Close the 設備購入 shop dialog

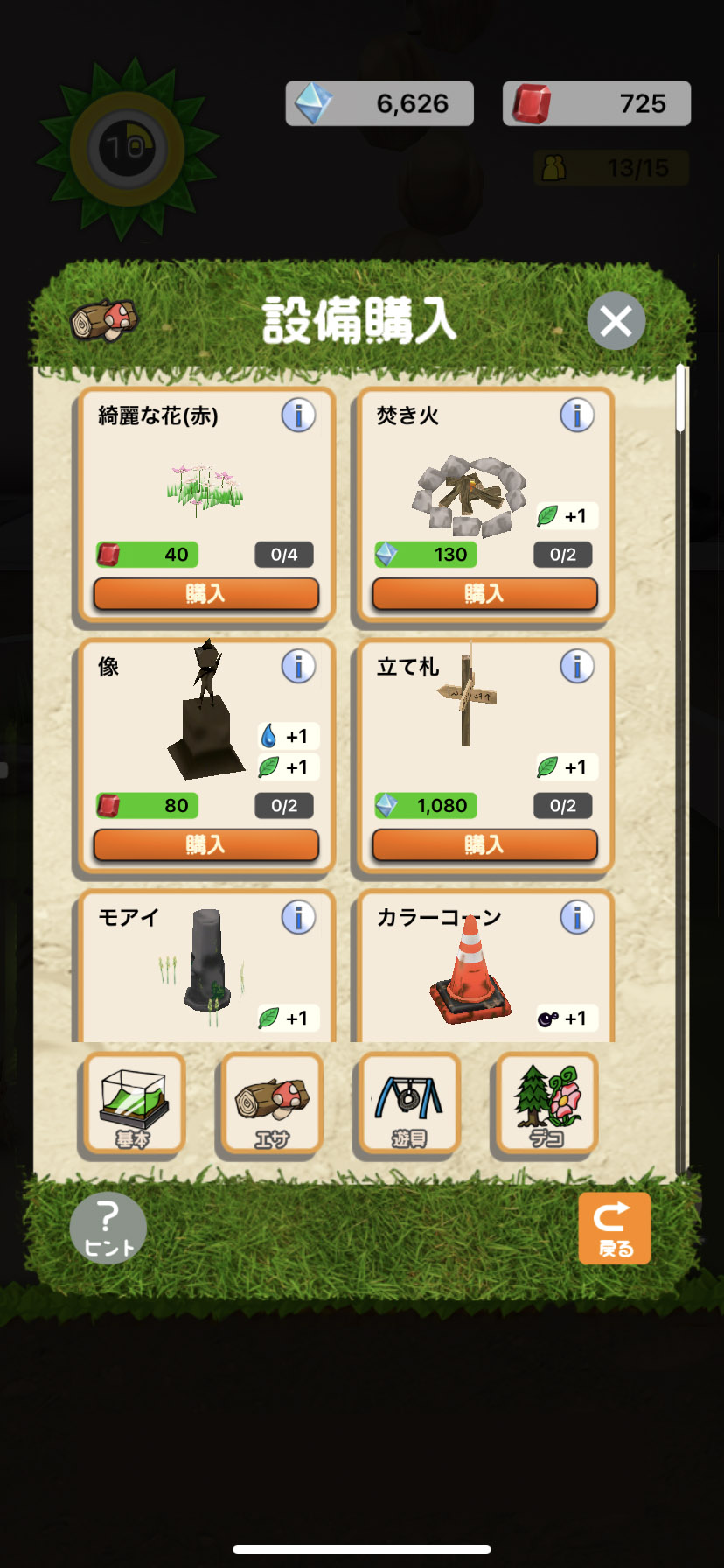[x=616, y=321]
